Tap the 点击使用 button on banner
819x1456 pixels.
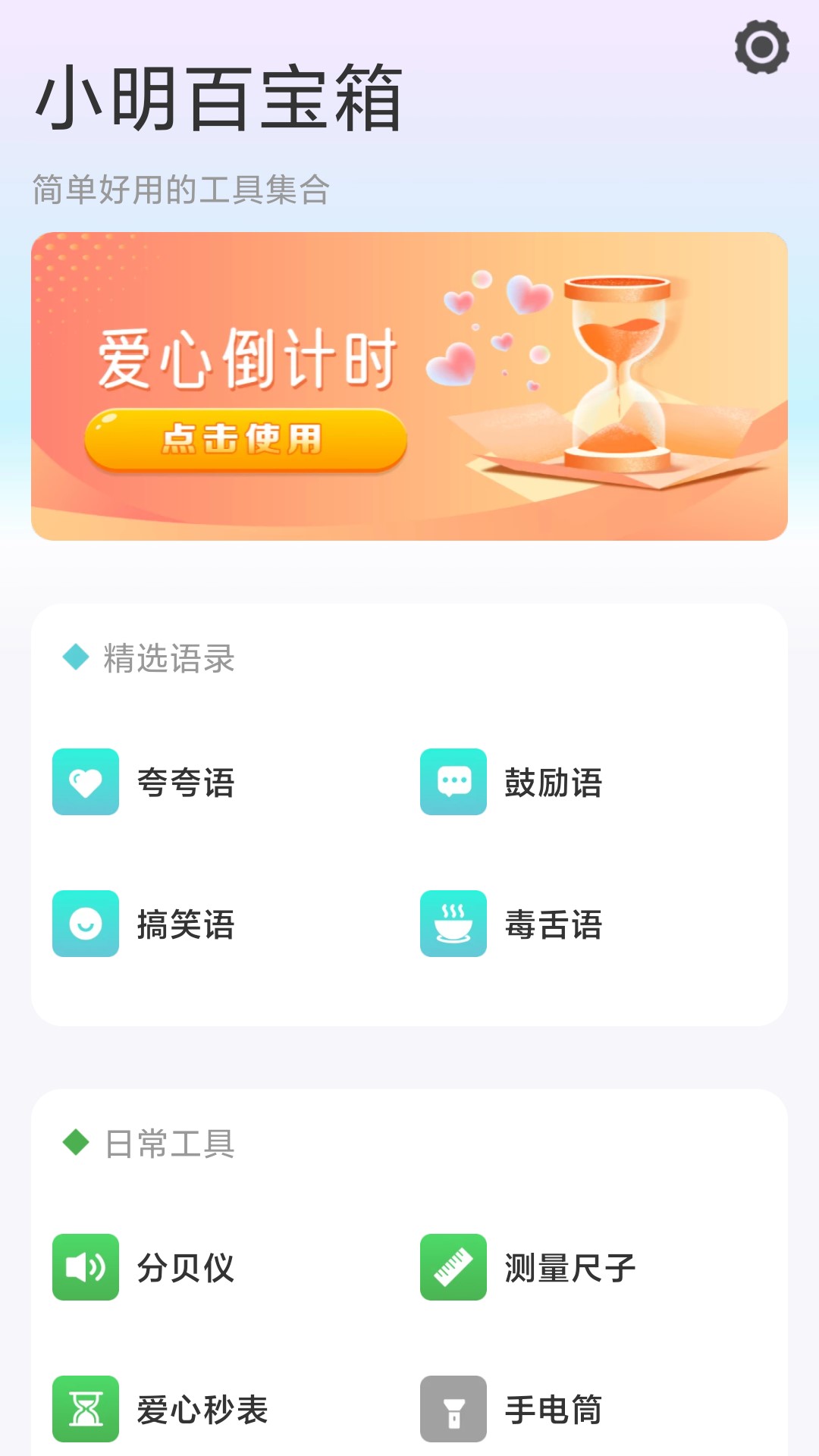(x=246, y=439)
